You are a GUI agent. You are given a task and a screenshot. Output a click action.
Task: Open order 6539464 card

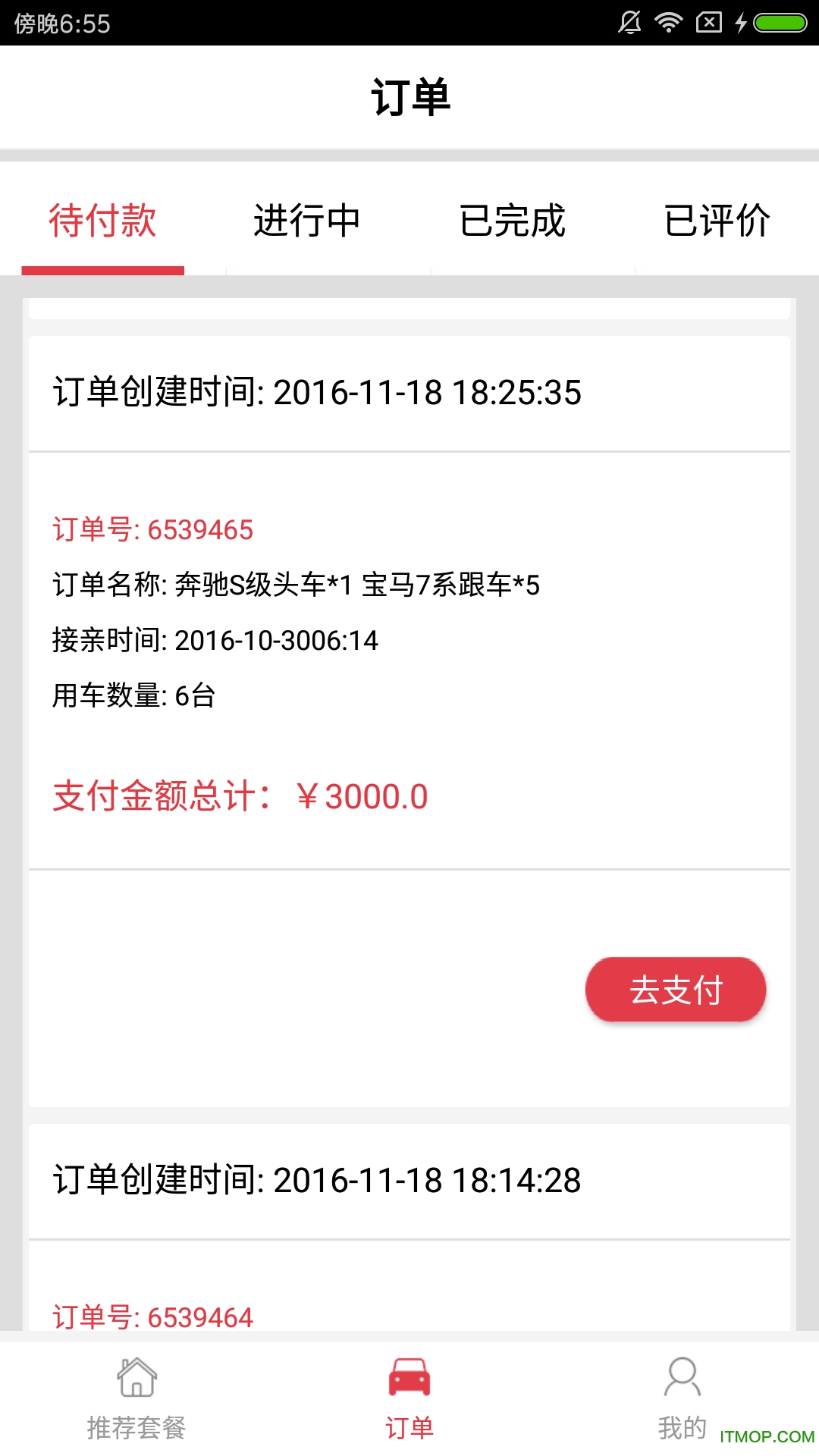tap(409, 1227)
